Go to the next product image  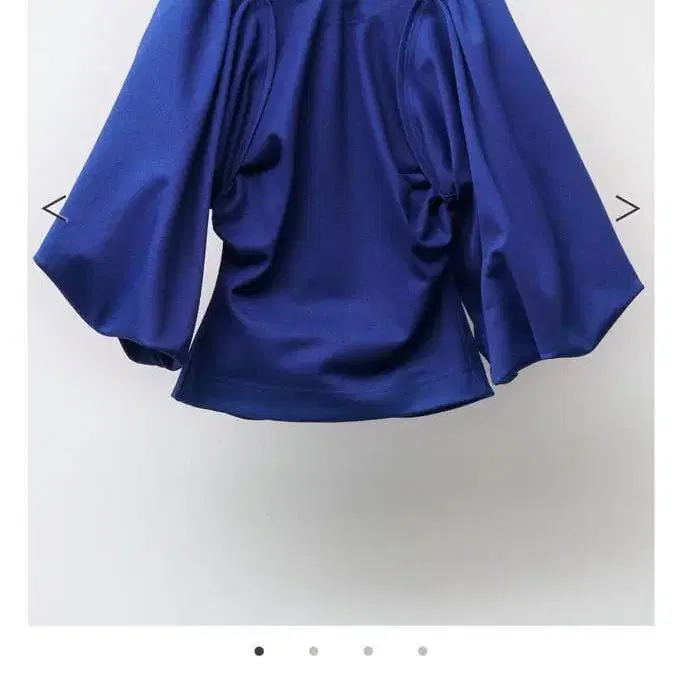tap(626, 209)
